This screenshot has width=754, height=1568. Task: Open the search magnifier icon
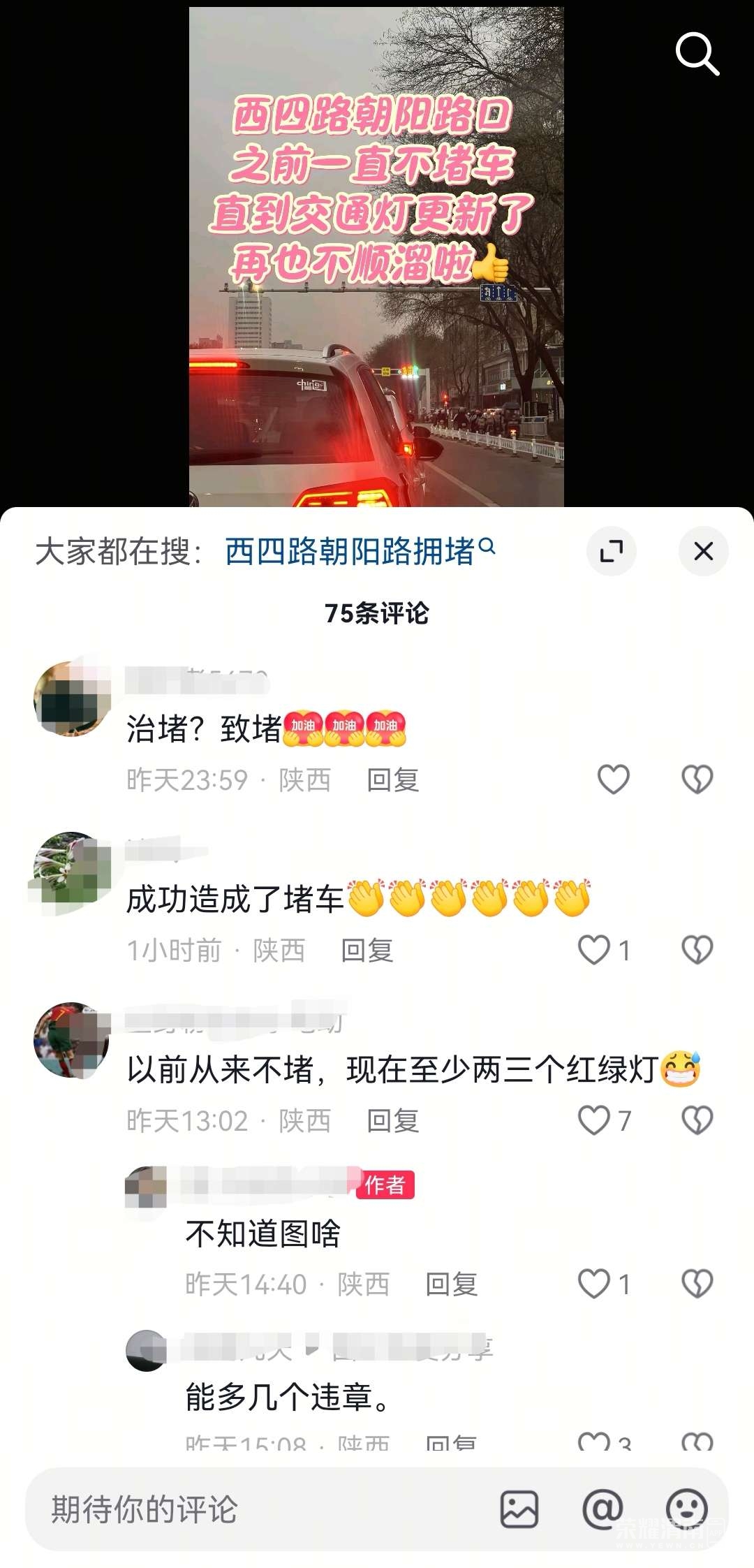click(x=697, y=53)
